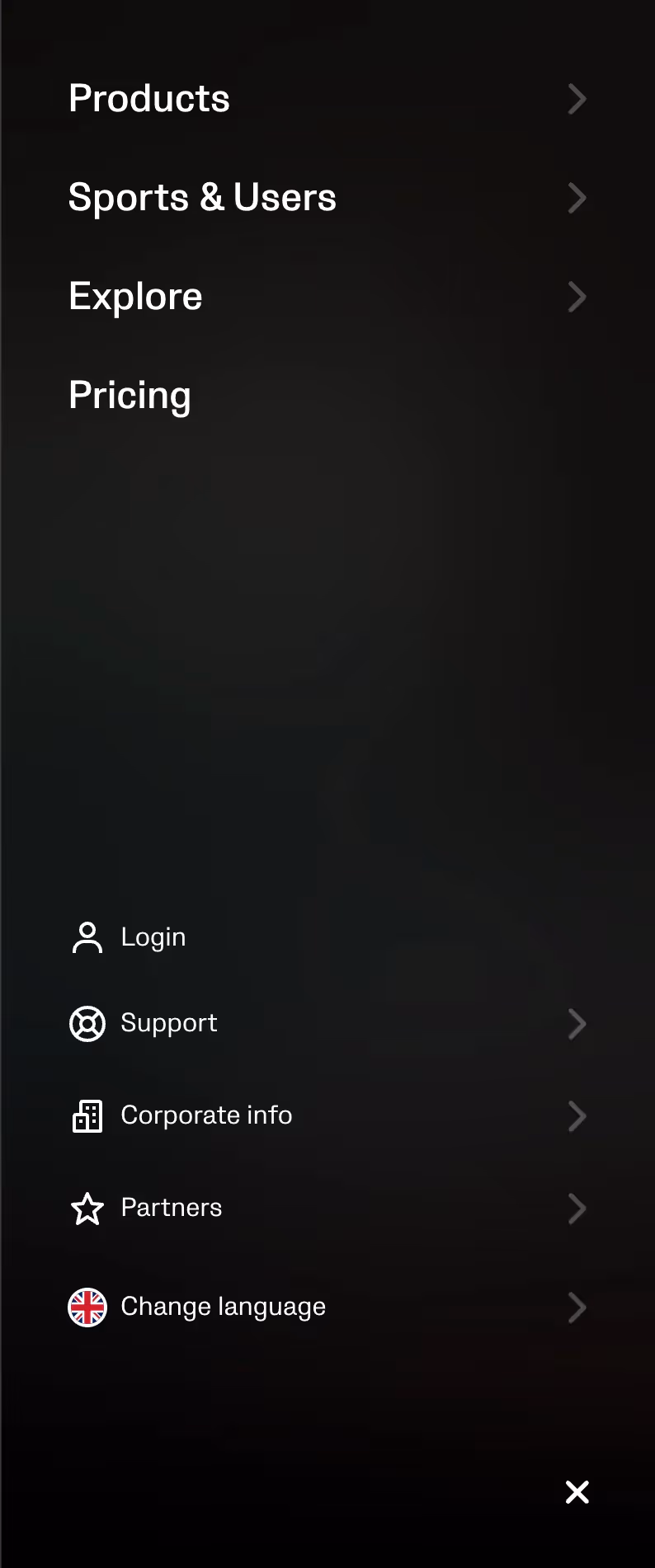655x1568 pixels.
Task: Expand the Explore section
Action: tap(327, 297)
